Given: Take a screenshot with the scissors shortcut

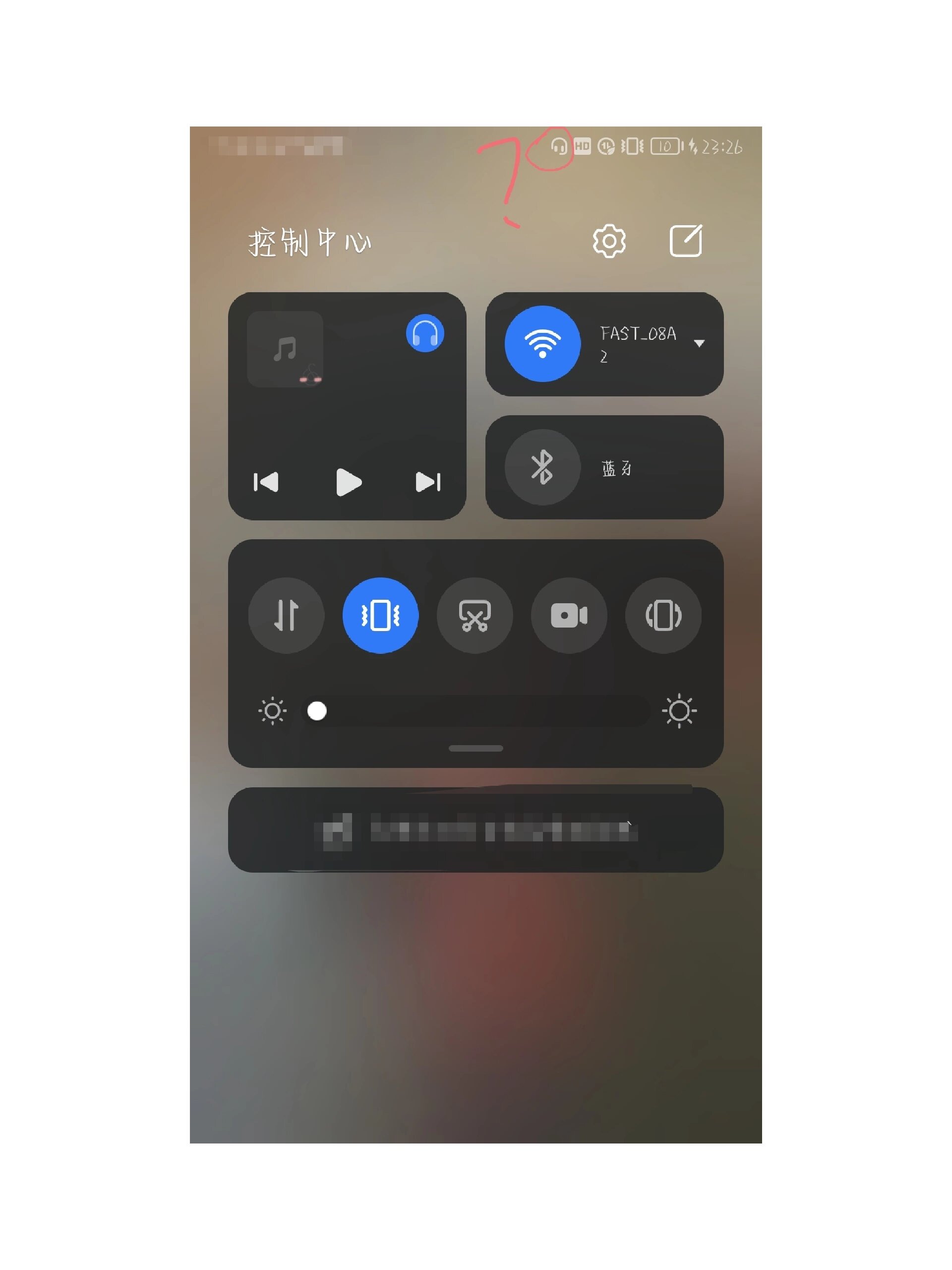Looking at the screenshot, I should click(x=475, y=615).
